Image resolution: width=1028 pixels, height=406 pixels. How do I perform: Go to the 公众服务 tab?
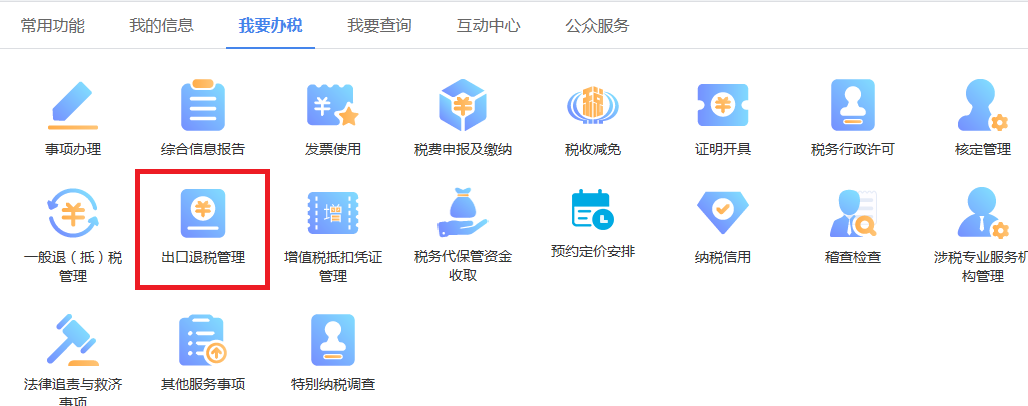click(597, 26)
